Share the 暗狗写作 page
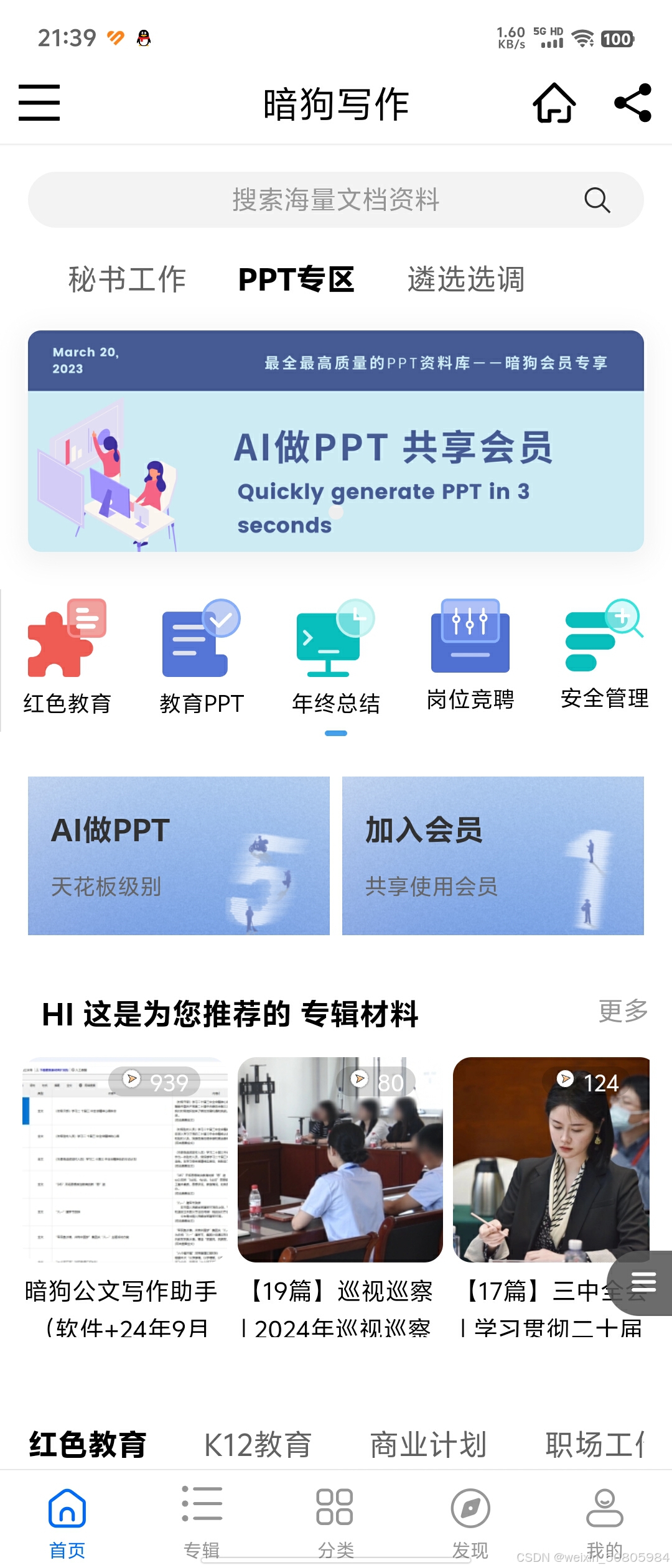Image resolution: width=672 pixels, height=1568 pixels. 632,103
